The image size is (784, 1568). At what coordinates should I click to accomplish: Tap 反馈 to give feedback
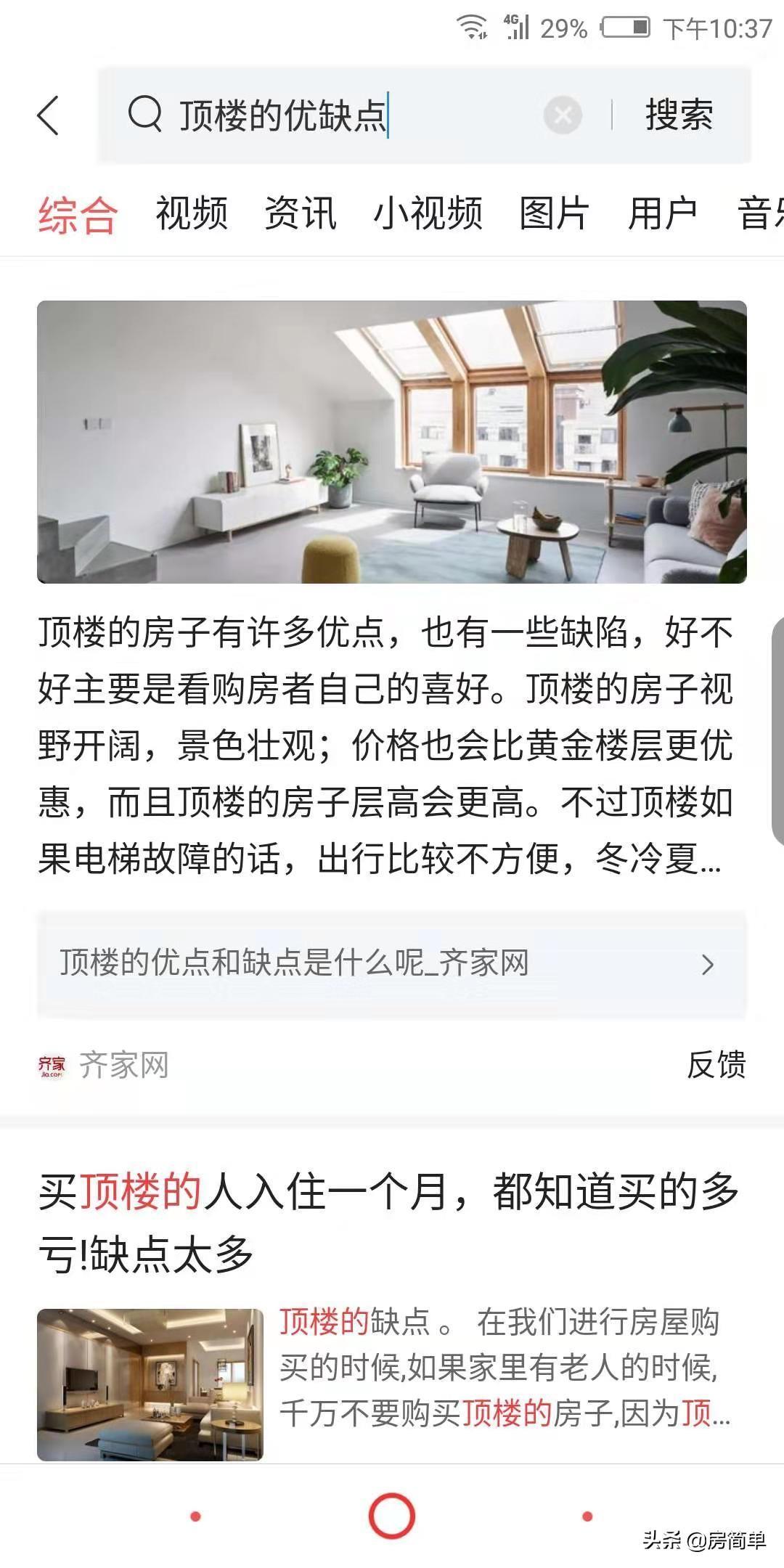pos(716,1065)
